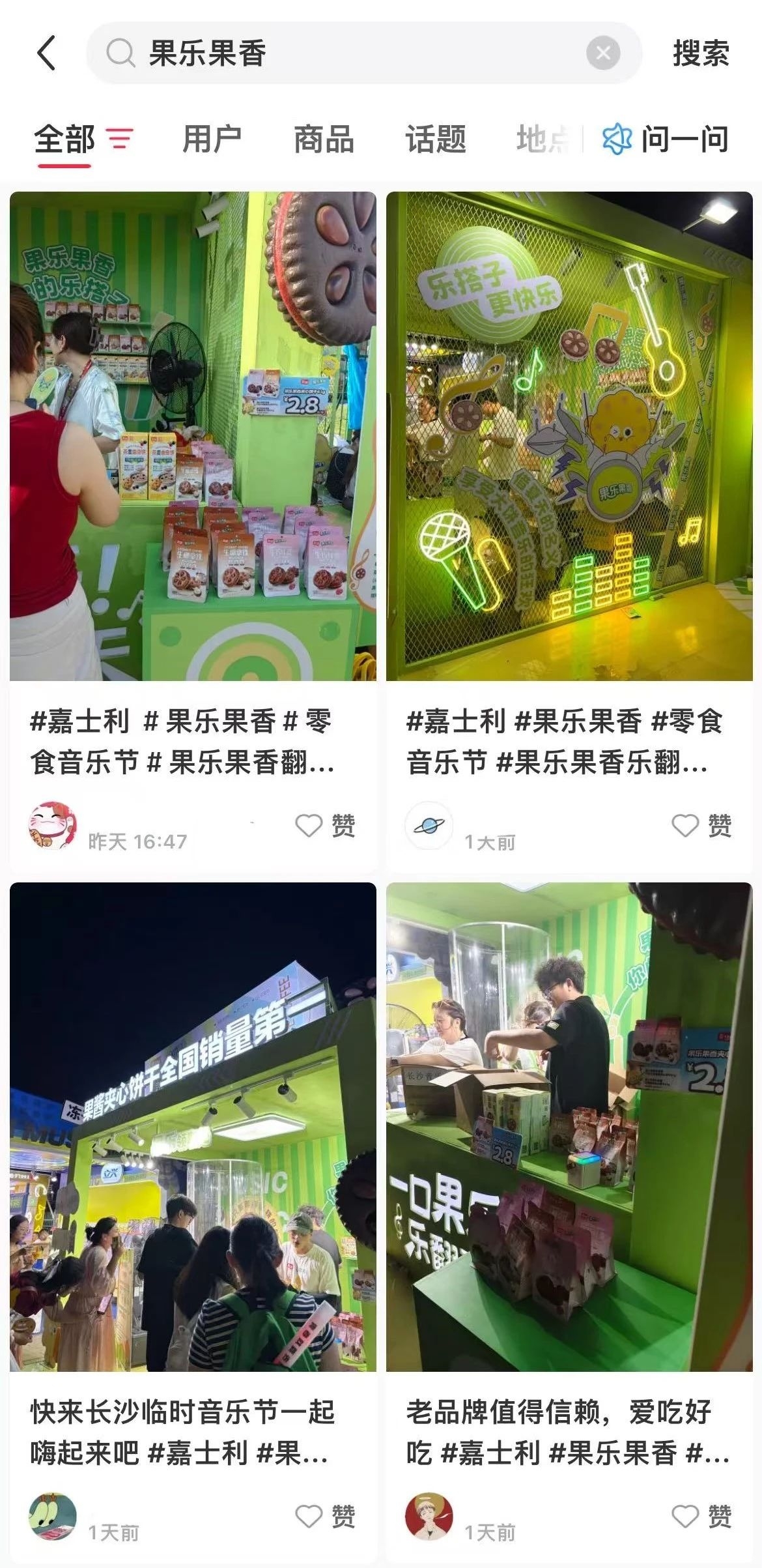The height and width of the screenshot is (1568, 762).
Task: Clear the search text
Action: pos(603,53)
